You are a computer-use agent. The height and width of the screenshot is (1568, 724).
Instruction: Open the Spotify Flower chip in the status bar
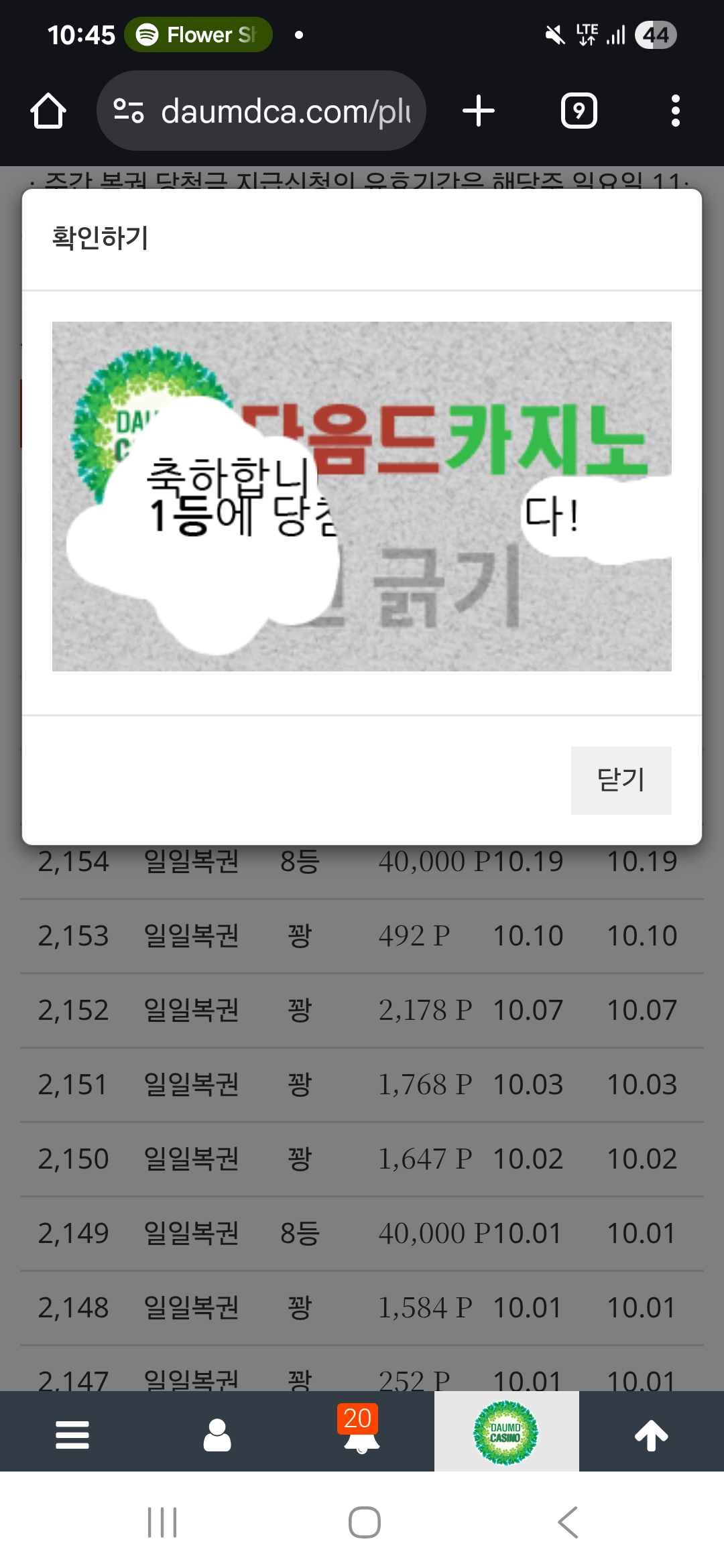(198, 35)
